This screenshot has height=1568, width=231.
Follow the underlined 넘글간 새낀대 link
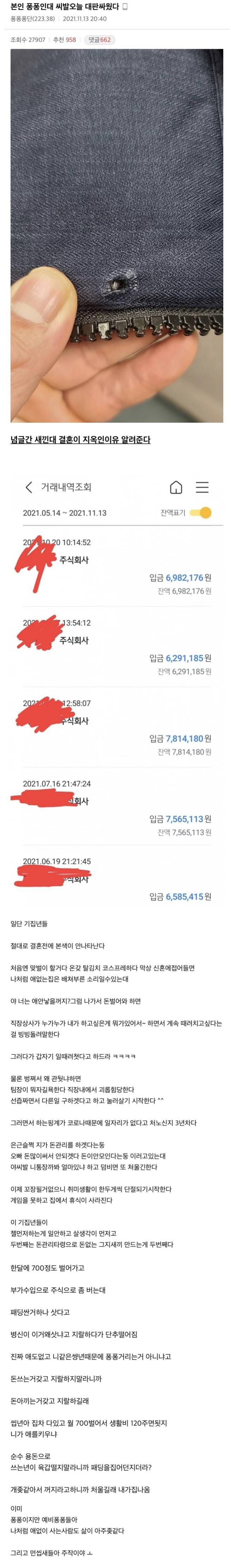[x=80, y=439]
